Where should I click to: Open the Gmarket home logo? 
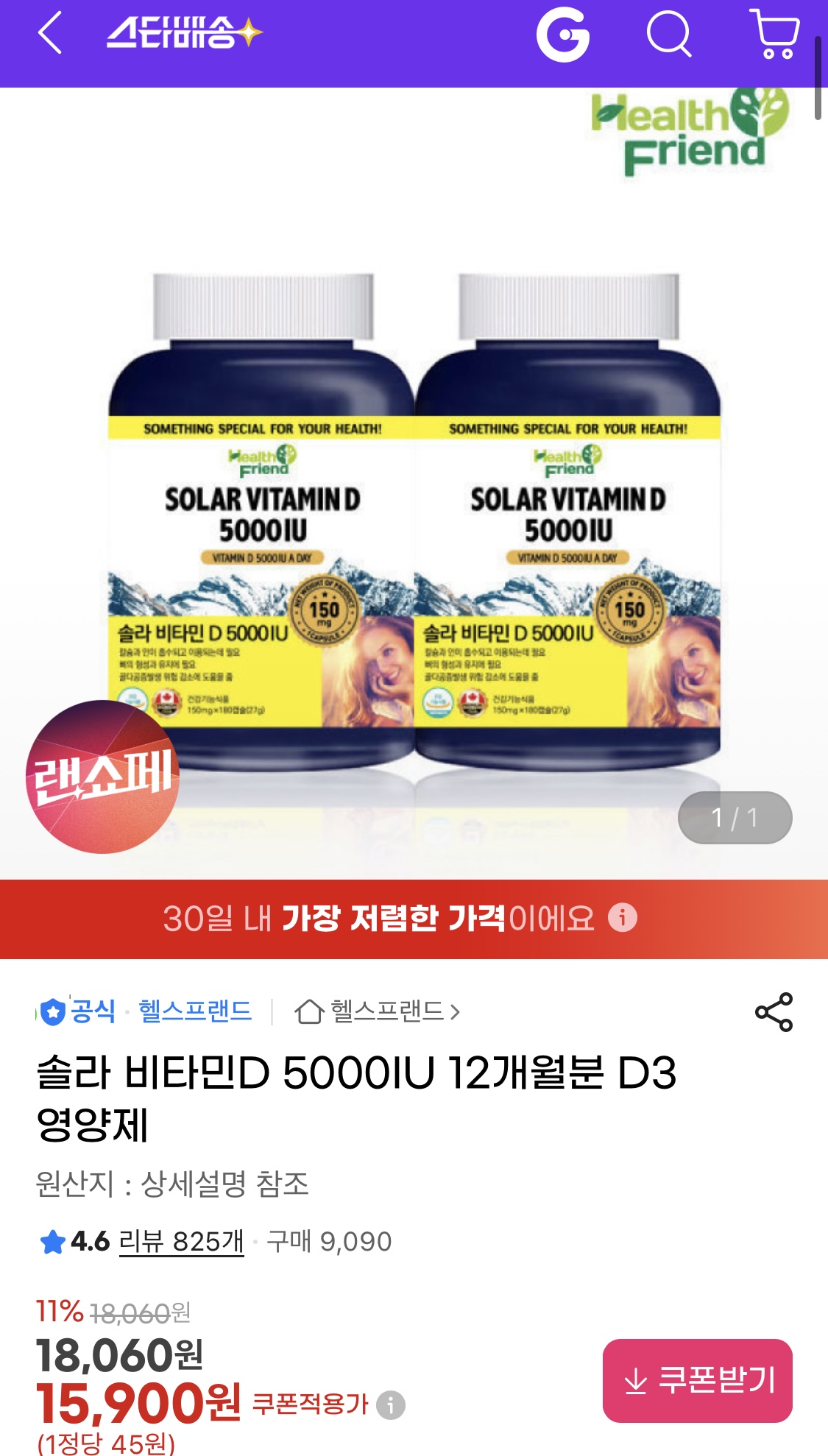563,35
